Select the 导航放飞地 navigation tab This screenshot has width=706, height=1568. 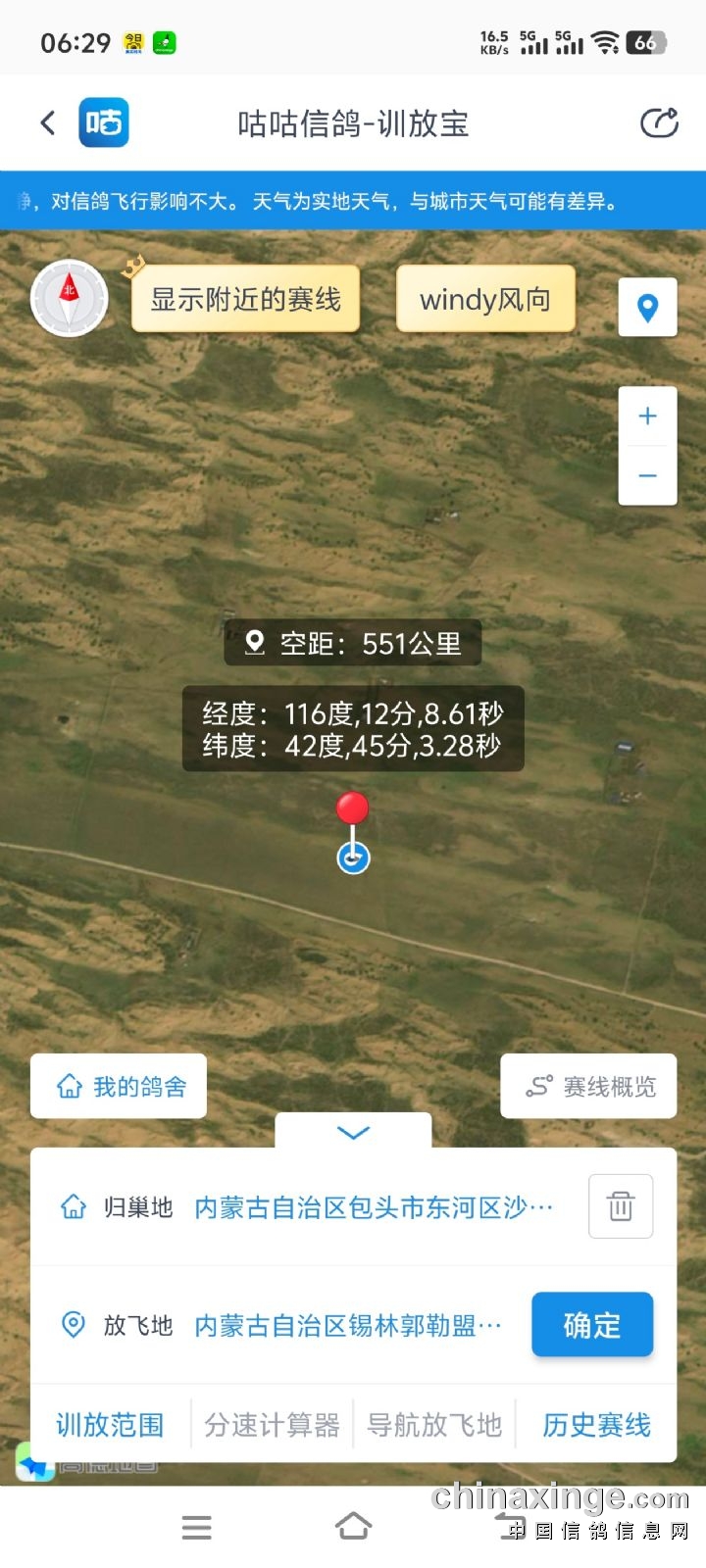click(x=434, y=1425)
